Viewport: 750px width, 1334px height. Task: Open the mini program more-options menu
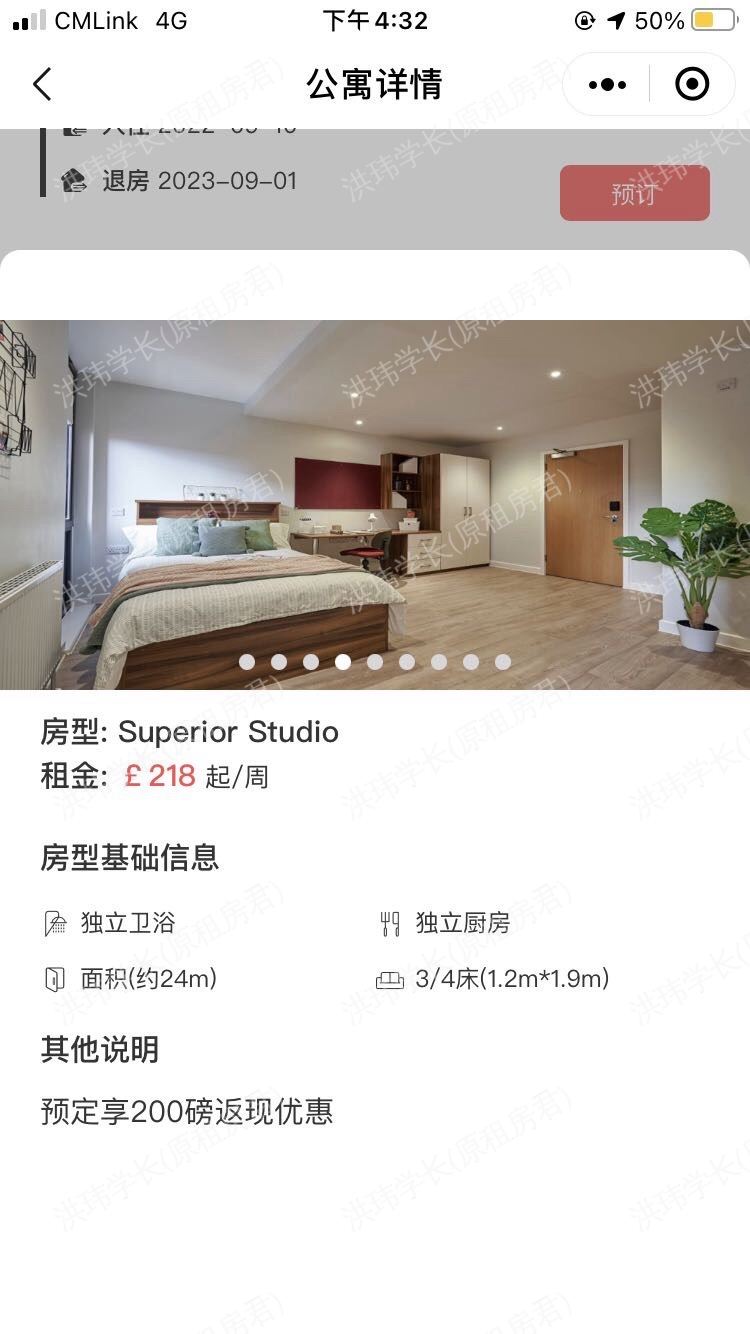point(607,85)
